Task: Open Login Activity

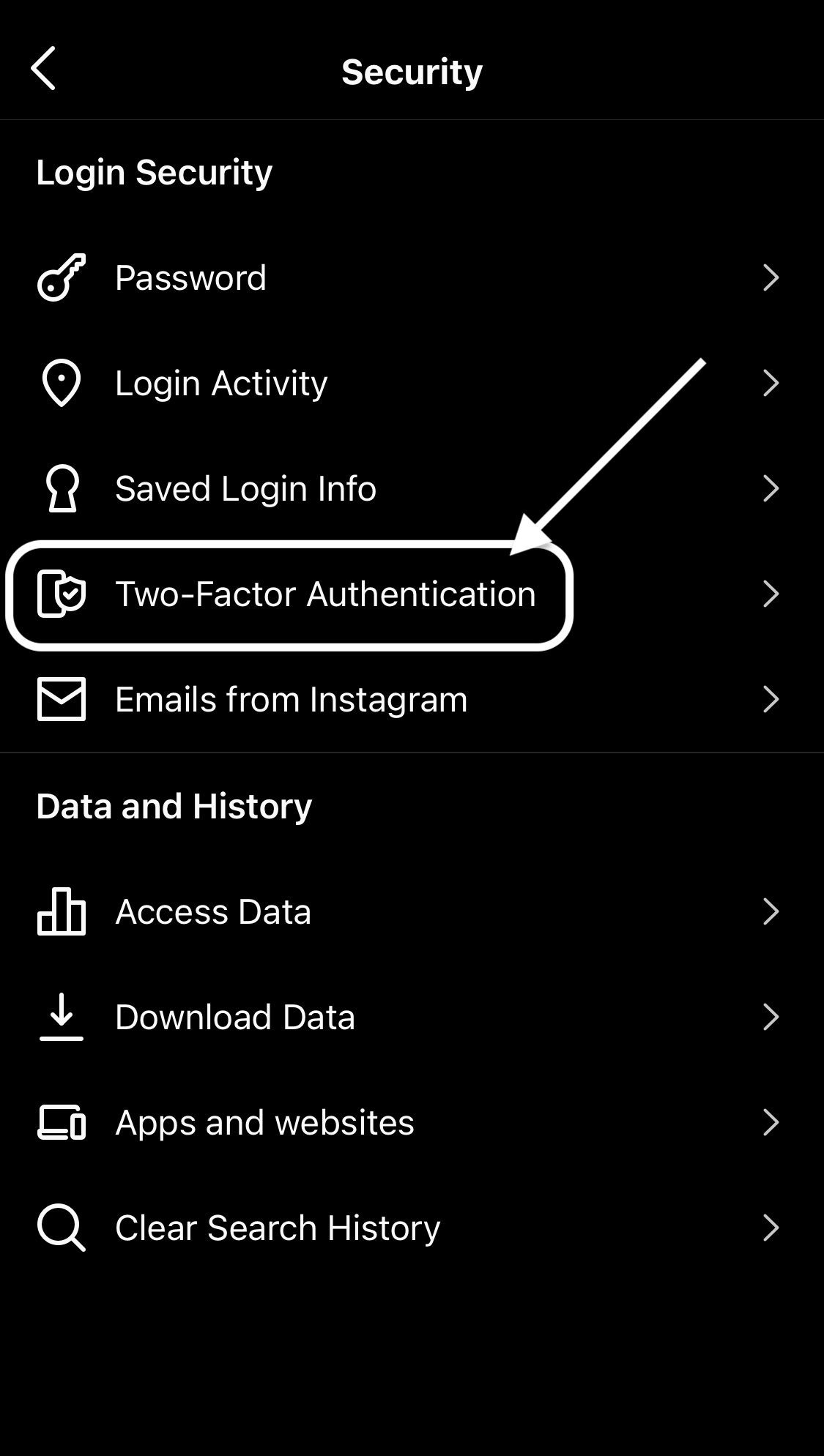Action: click(x=412, y=384)
